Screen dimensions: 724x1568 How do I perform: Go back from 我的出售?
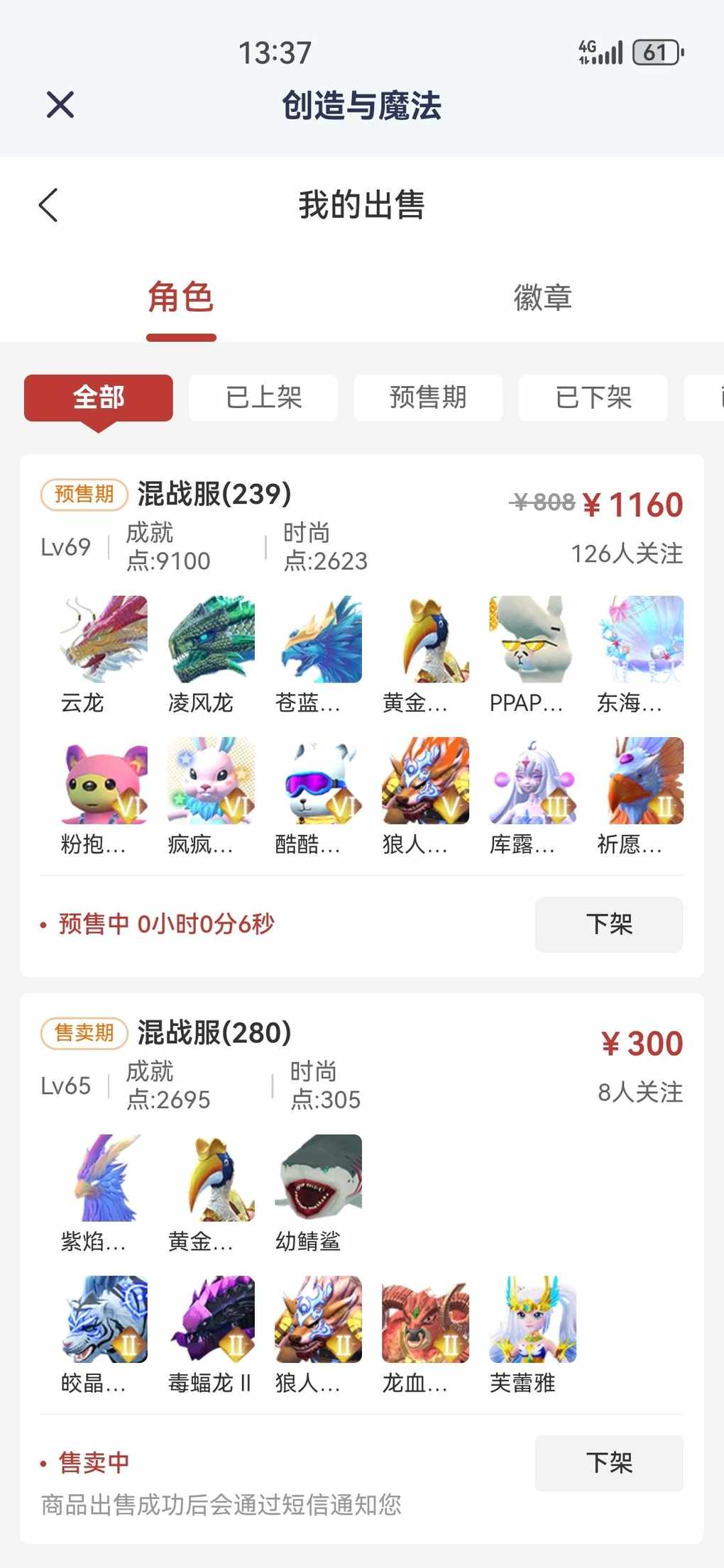48,205
